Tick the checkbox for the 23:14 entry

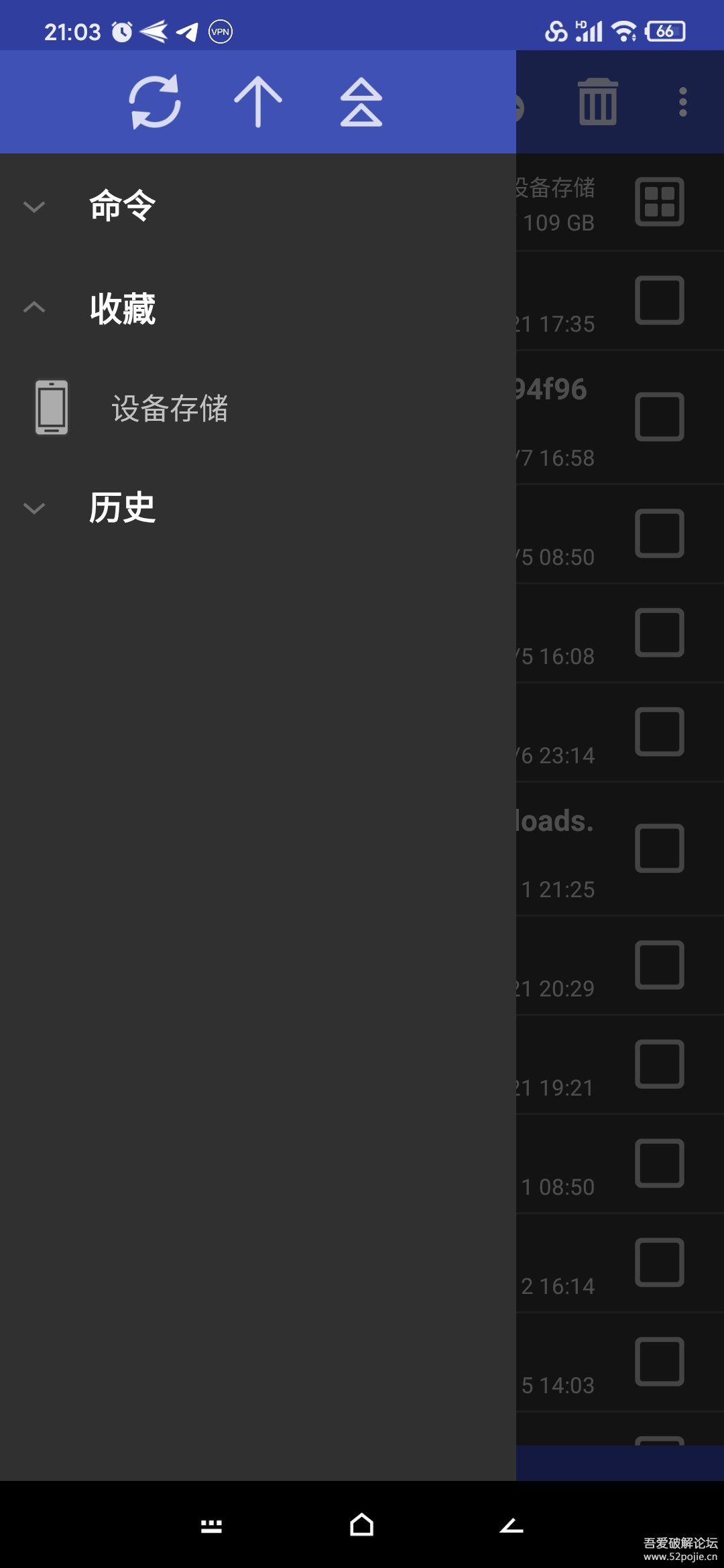click(660, 732)
